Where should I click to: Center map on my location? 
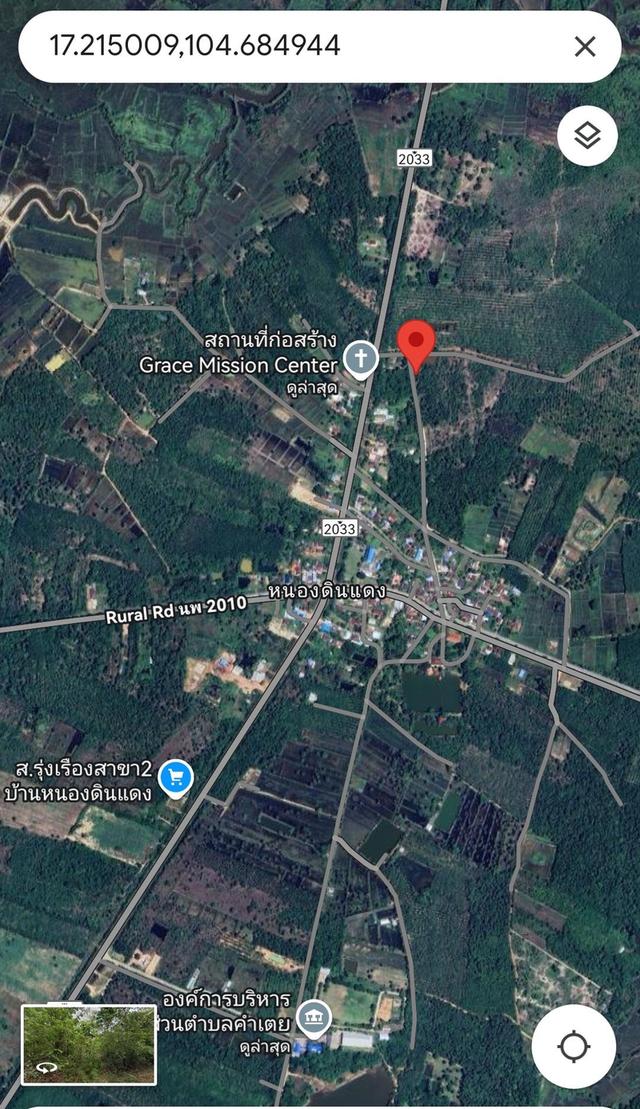coord(573,1047)
